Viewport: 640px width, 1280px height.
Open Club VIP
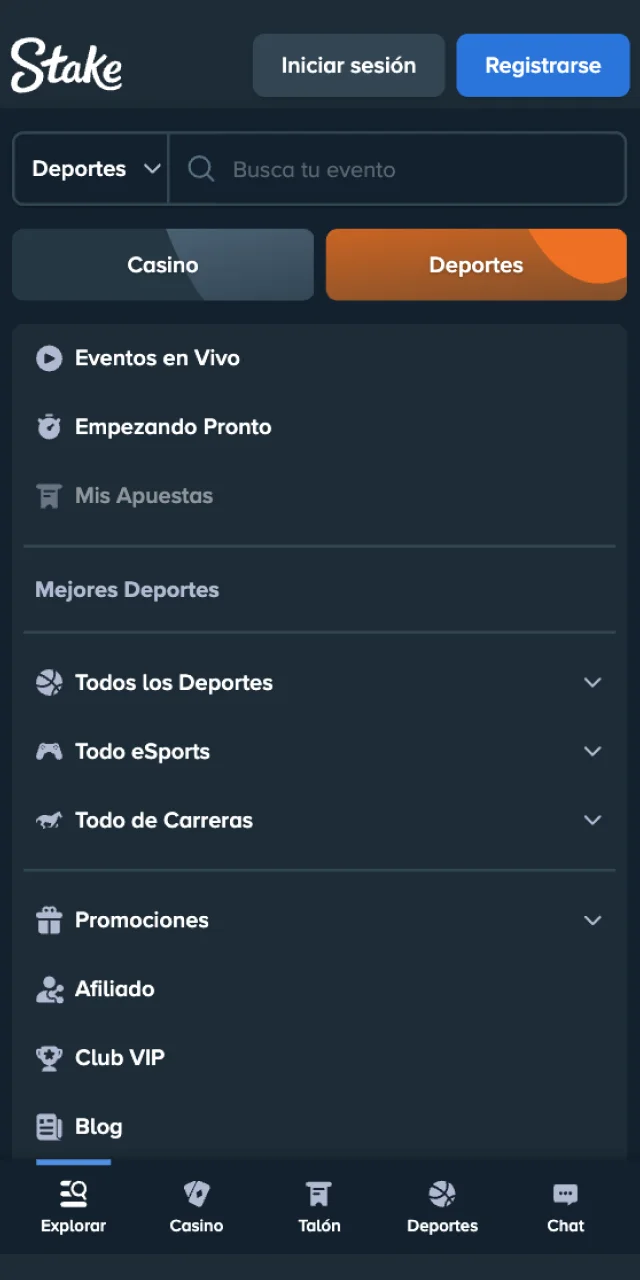[x=119, y=1058]
